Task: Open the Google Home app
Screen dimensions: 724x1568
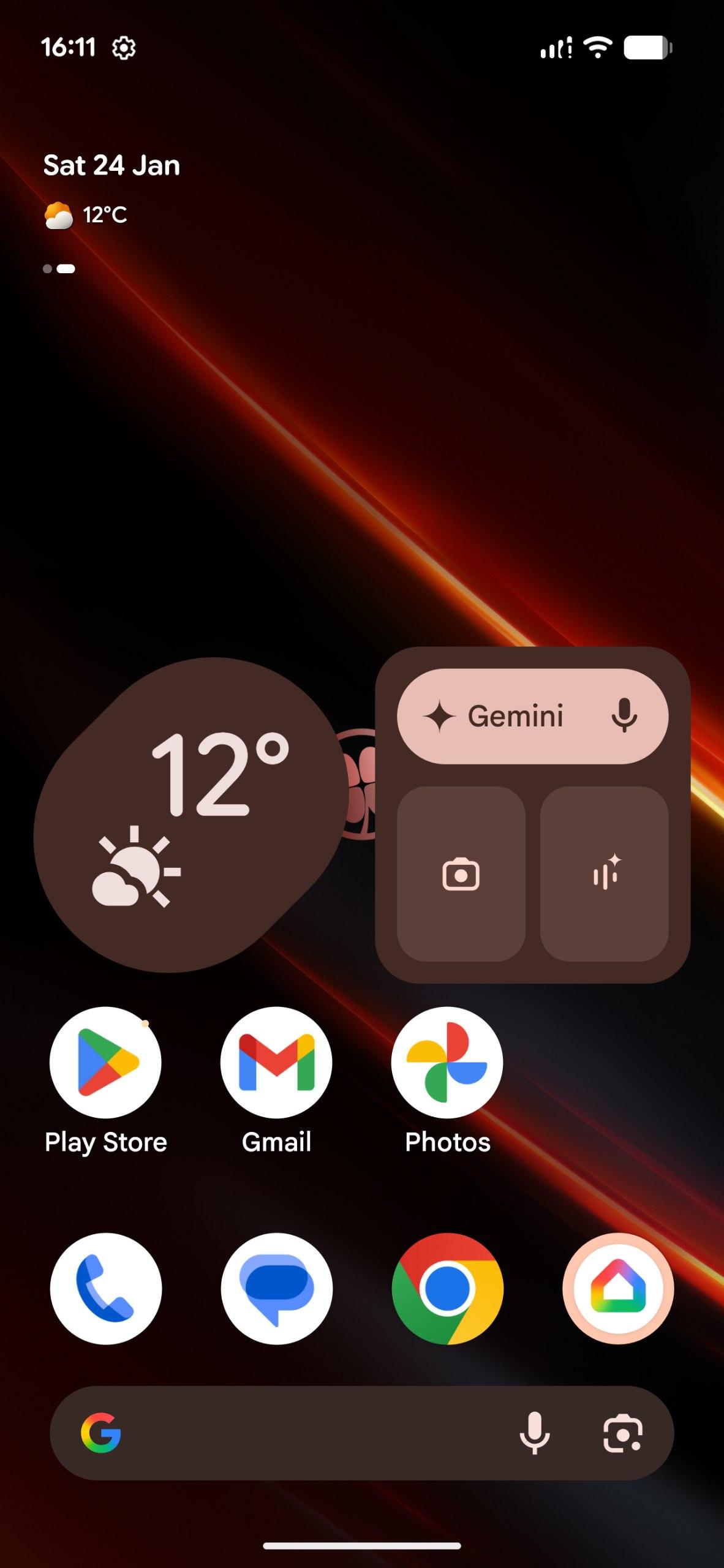Action: point(618,1288)
